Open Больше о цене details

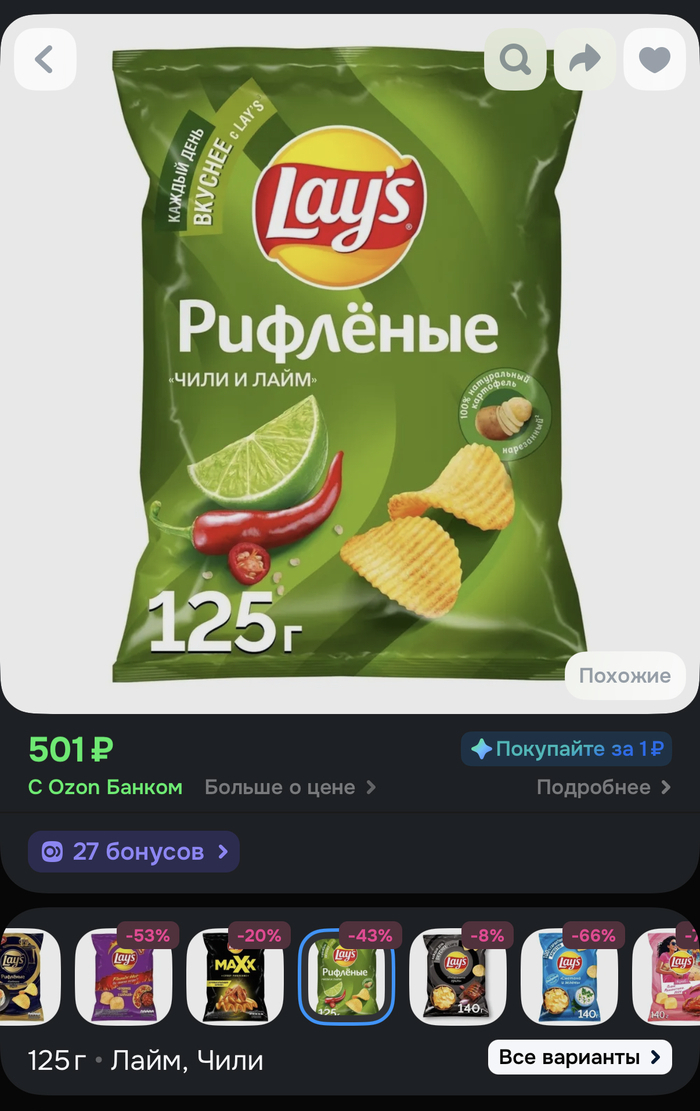click(x=290, y=787)
